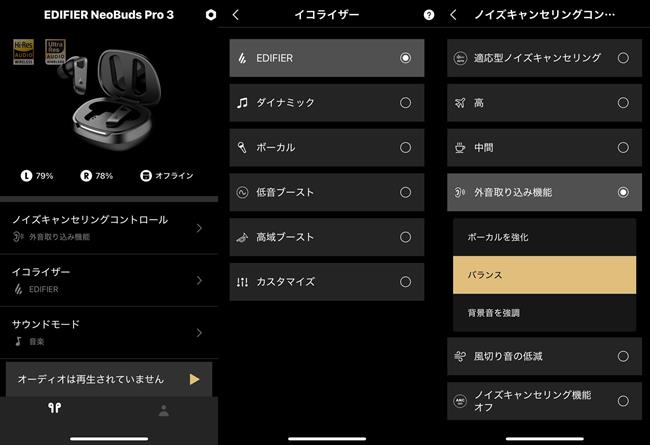The height and width of the screenshot is (445, 650).
Task: Choose the ボーカルを強化 ambient option
Action: click(x=543, y=237)
